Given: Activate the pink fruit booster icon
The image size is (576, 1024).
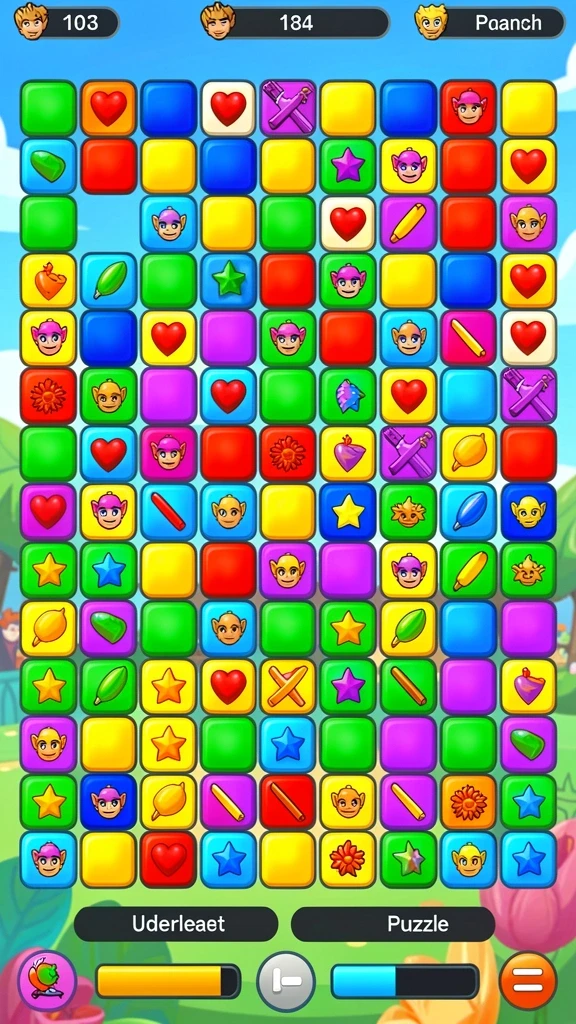Looking at the screenshot, I should point(47,980).
